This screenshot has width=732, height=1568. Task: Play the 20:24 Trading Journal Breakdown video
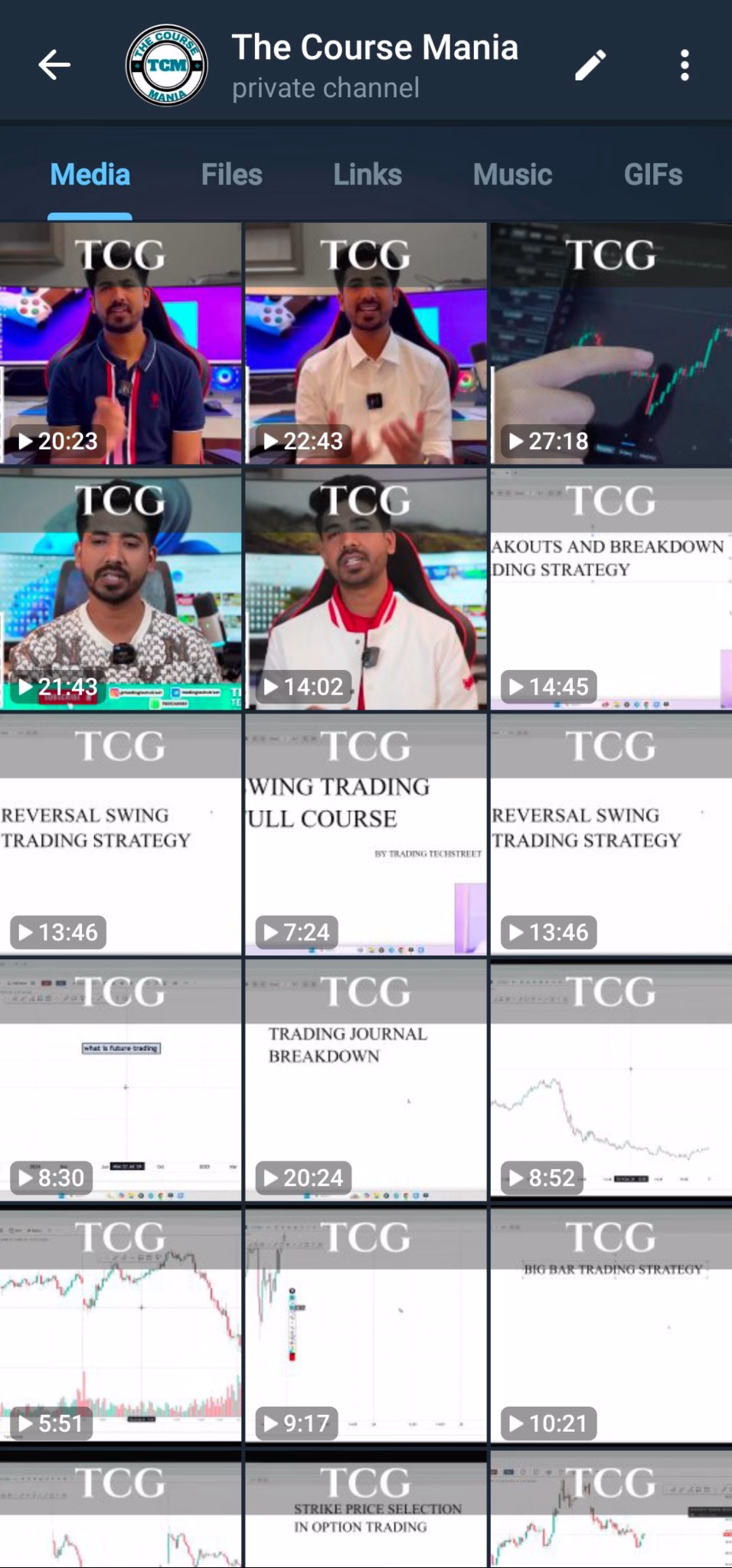coord(365,1080)
